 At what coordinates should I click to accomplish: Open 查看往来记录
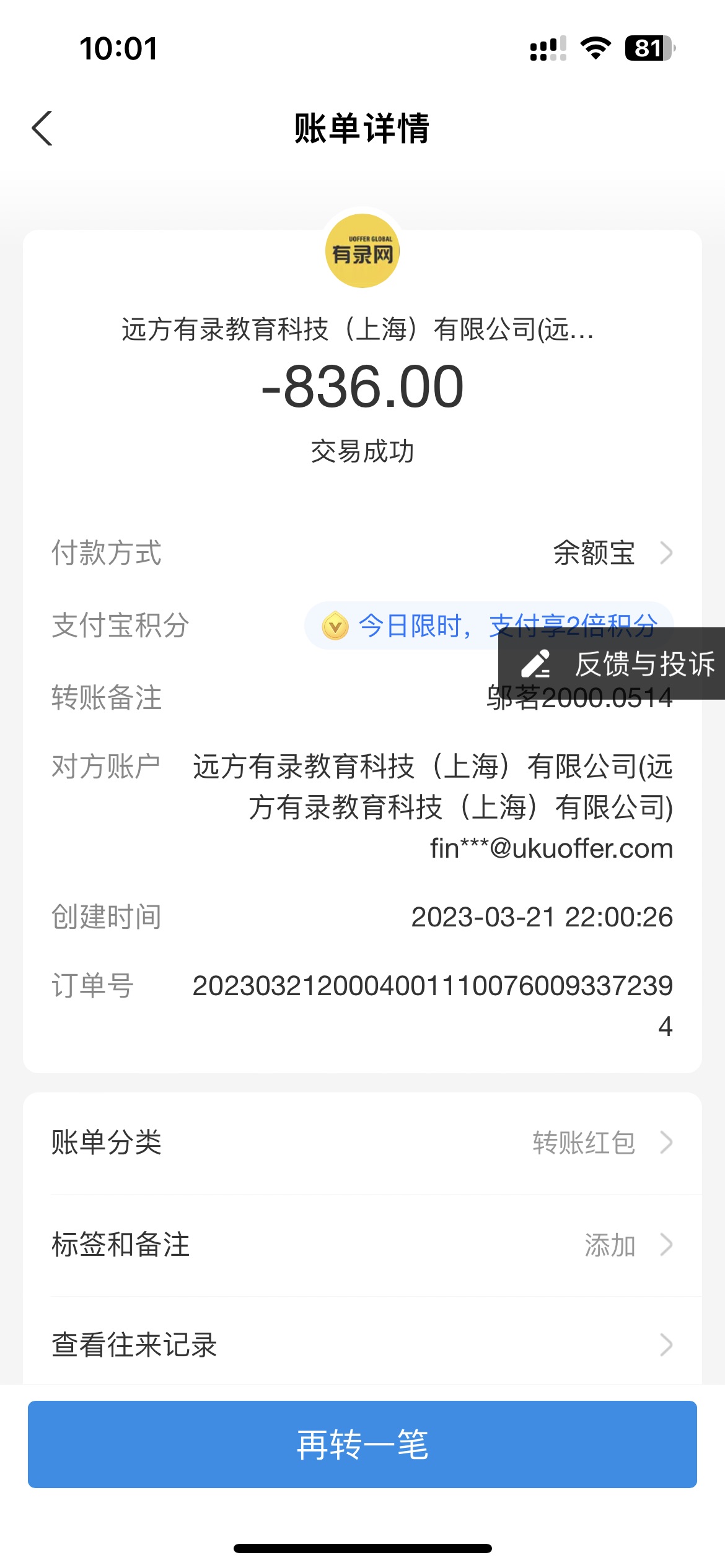coord(362,1344)
